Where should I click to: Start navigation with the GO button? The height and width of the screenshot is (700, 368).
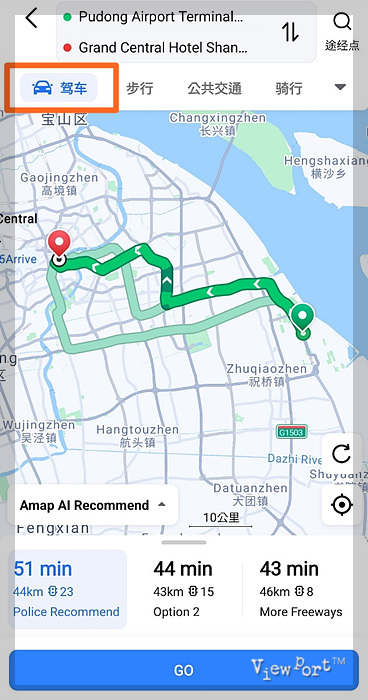pyautogui.click(x=184, y=670)
